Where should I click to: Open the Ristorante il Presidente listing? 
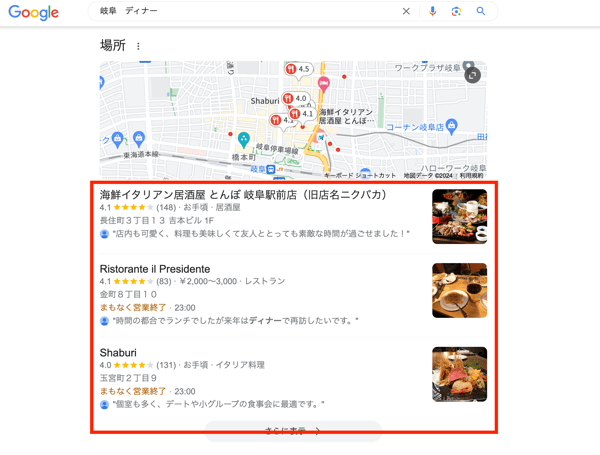tap(155, 269)
